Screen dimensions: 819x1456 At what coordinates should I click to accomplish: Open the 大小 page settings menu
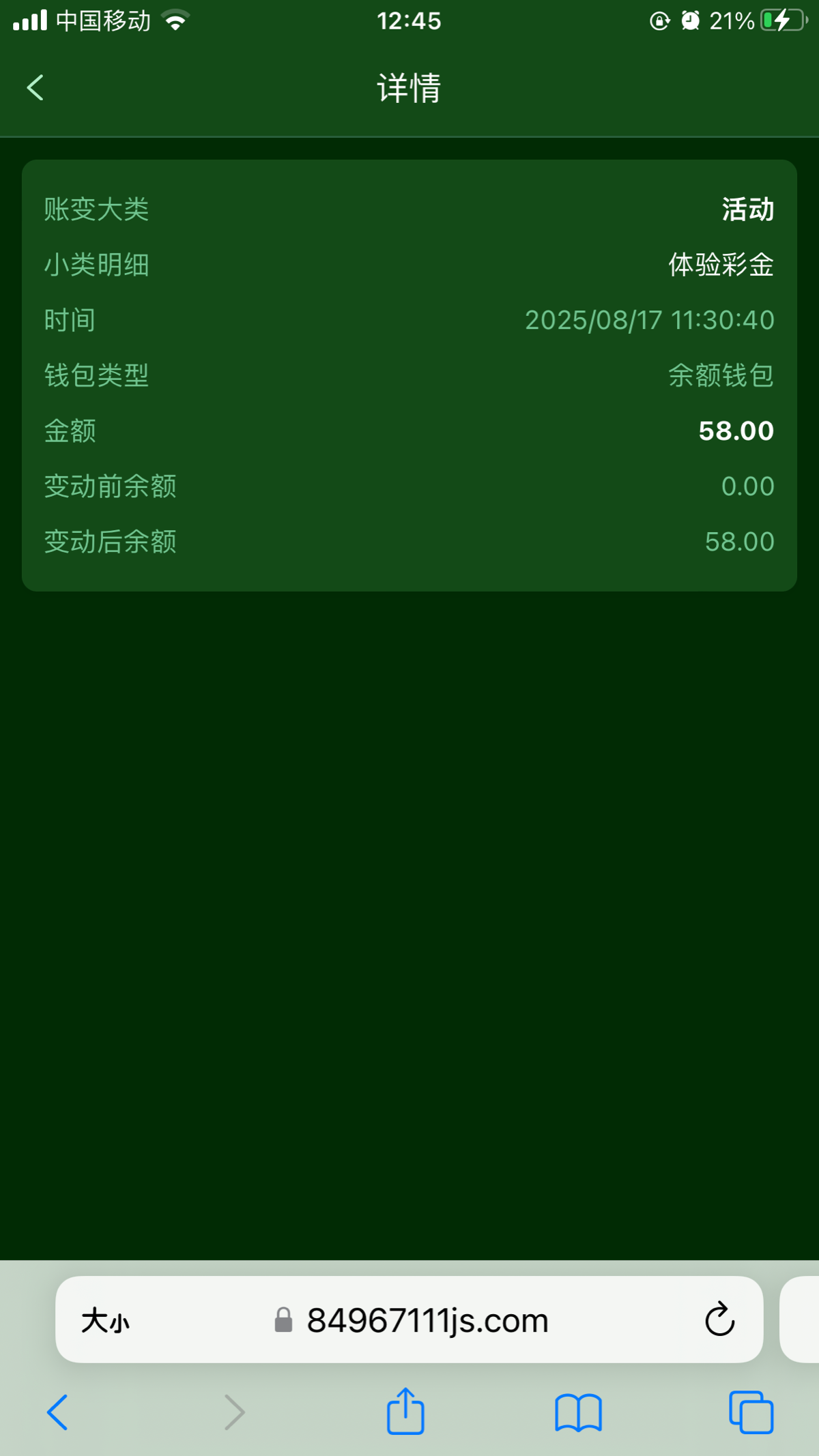click(105, 1321)
